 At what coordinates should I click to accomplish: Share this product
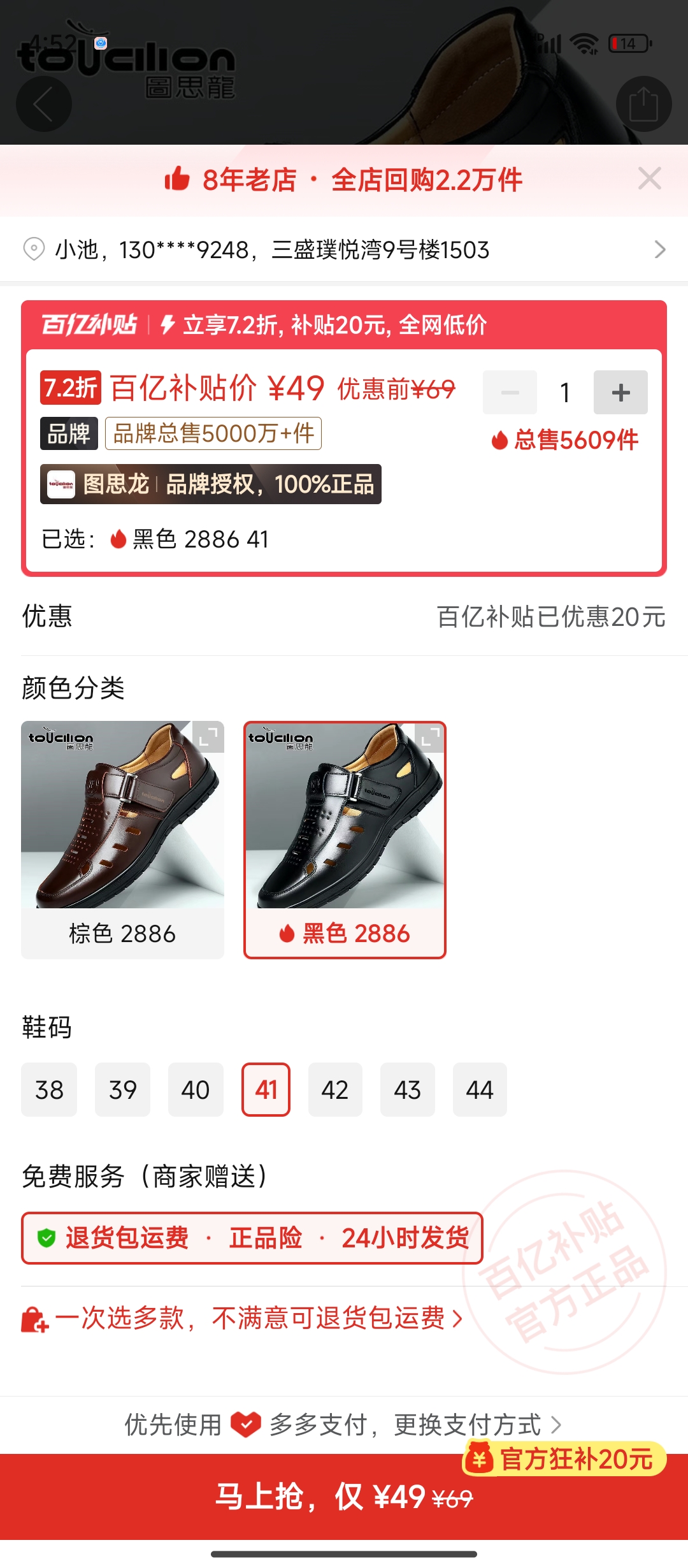[x=643, y=104]
